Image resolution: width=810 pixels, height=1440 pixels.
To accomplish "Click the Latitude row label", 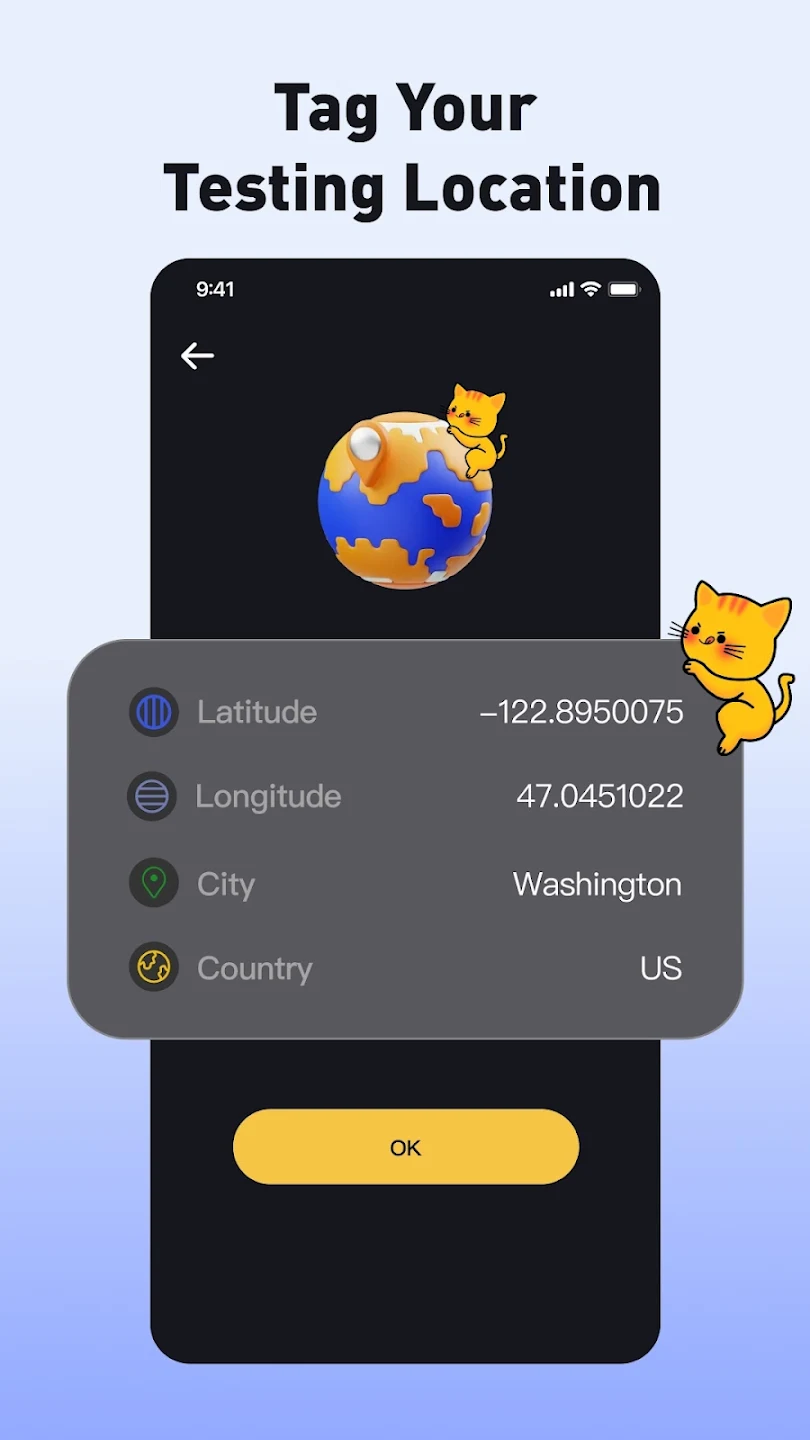I will tap(257, 712).
